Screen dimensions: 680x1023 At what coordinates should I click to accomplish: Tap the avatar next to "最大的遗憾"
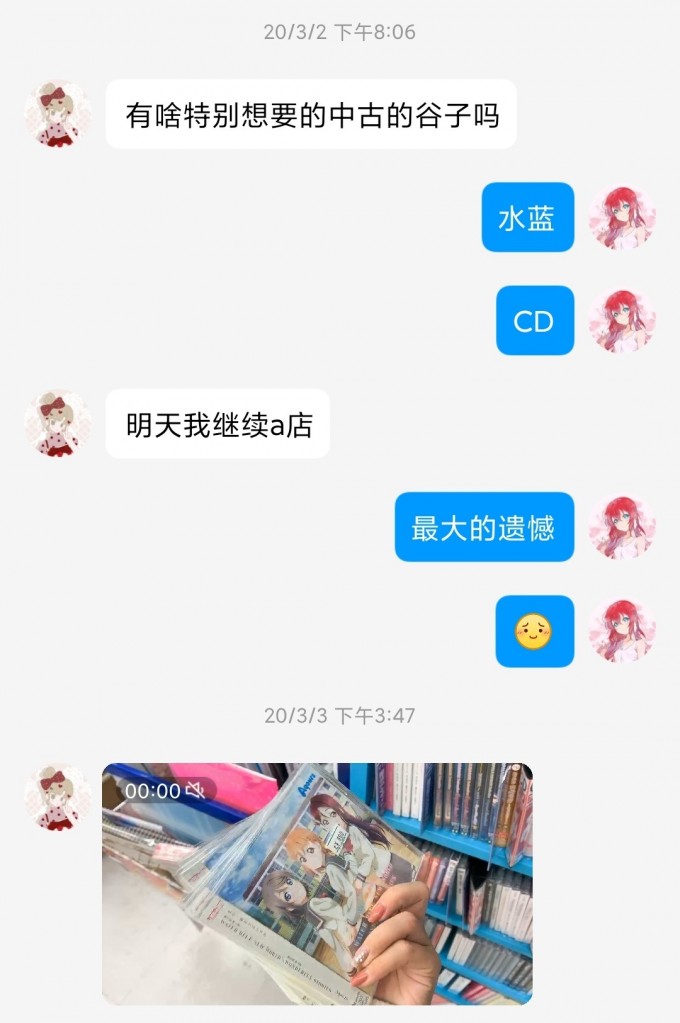click(x=622, y=527)
